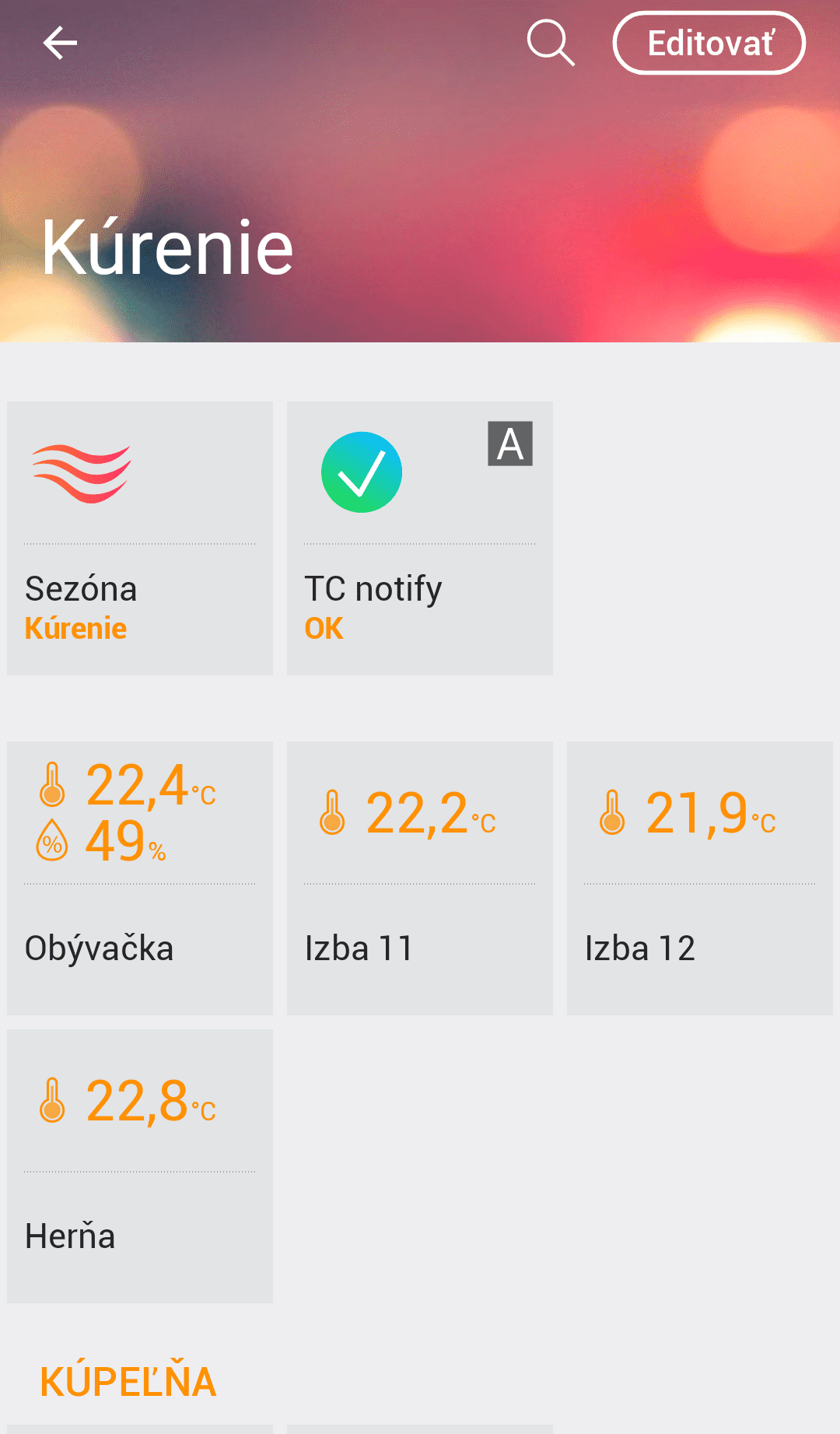The width and height of the screenshot is (840, 1434).
Task: Open the search icon
Action: click(x=551, y=43)
